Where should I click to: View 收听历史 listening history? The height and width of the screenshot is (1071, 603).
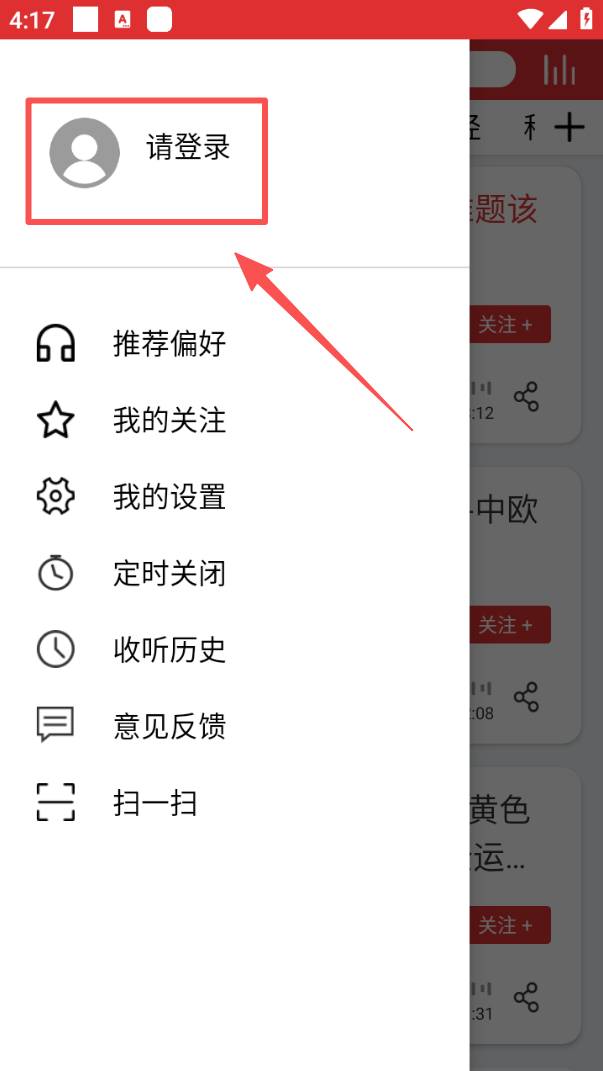[x=168, y=650]
